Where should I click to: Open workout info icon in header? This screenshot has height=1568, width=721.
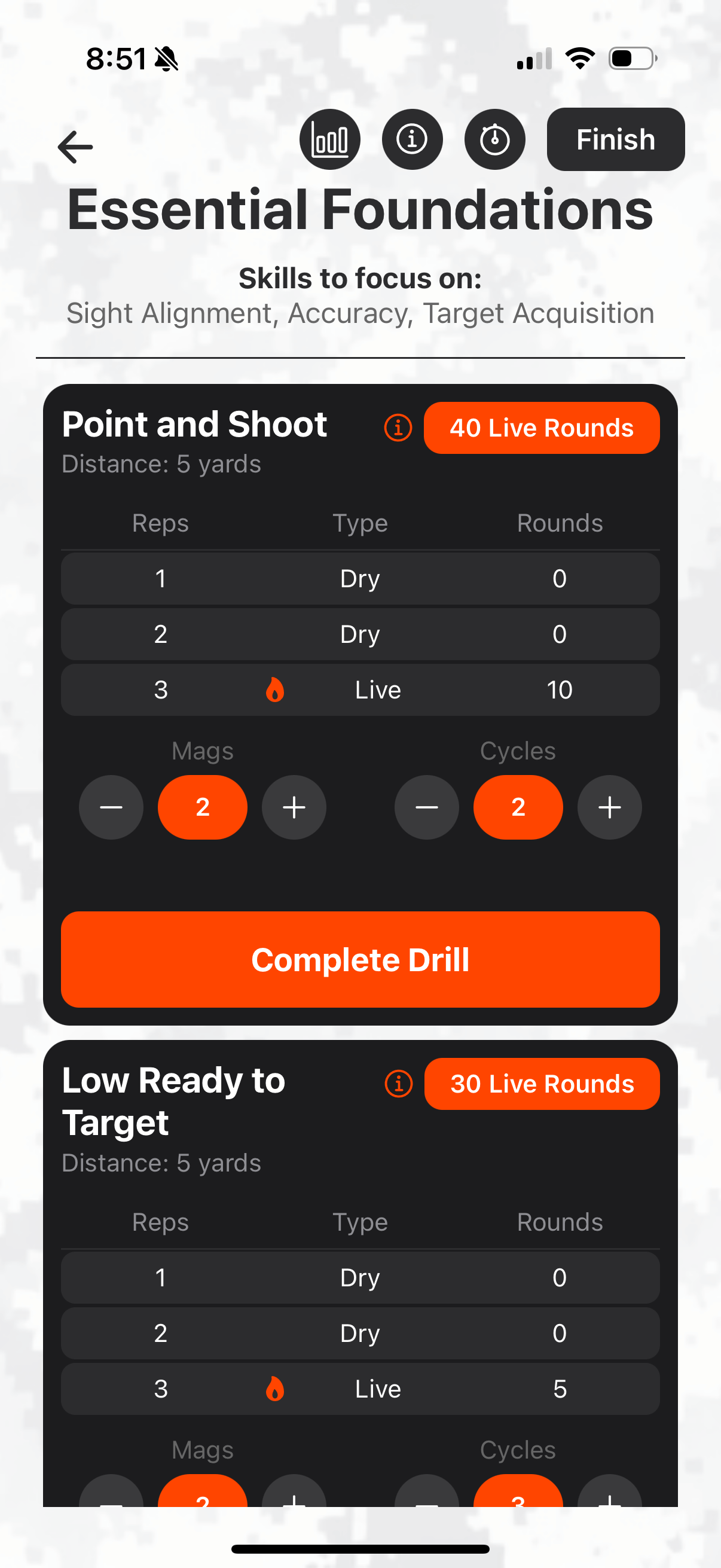click(412, 139)
